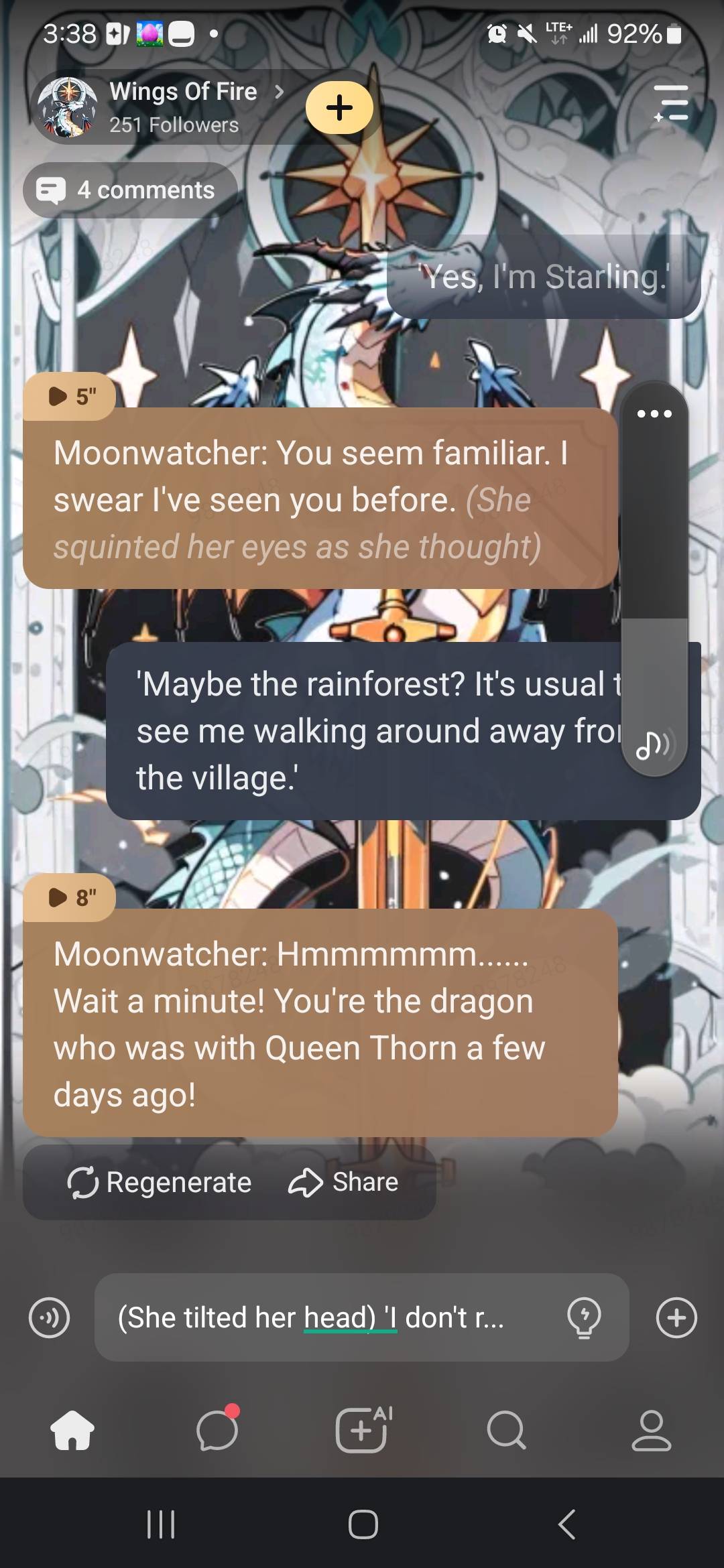Go to the Home tab
Viewport: 724px width, 1568px height.
pos(72,1430)
